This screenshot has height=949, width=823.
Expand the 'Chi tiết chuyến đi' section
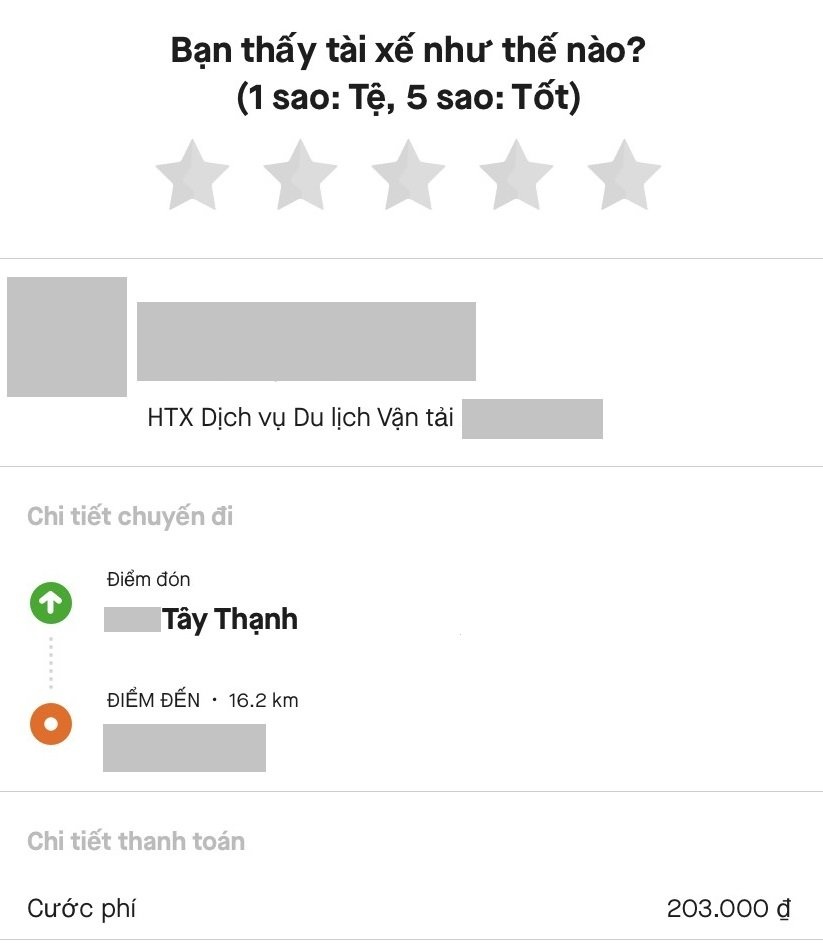pos(131,516)
